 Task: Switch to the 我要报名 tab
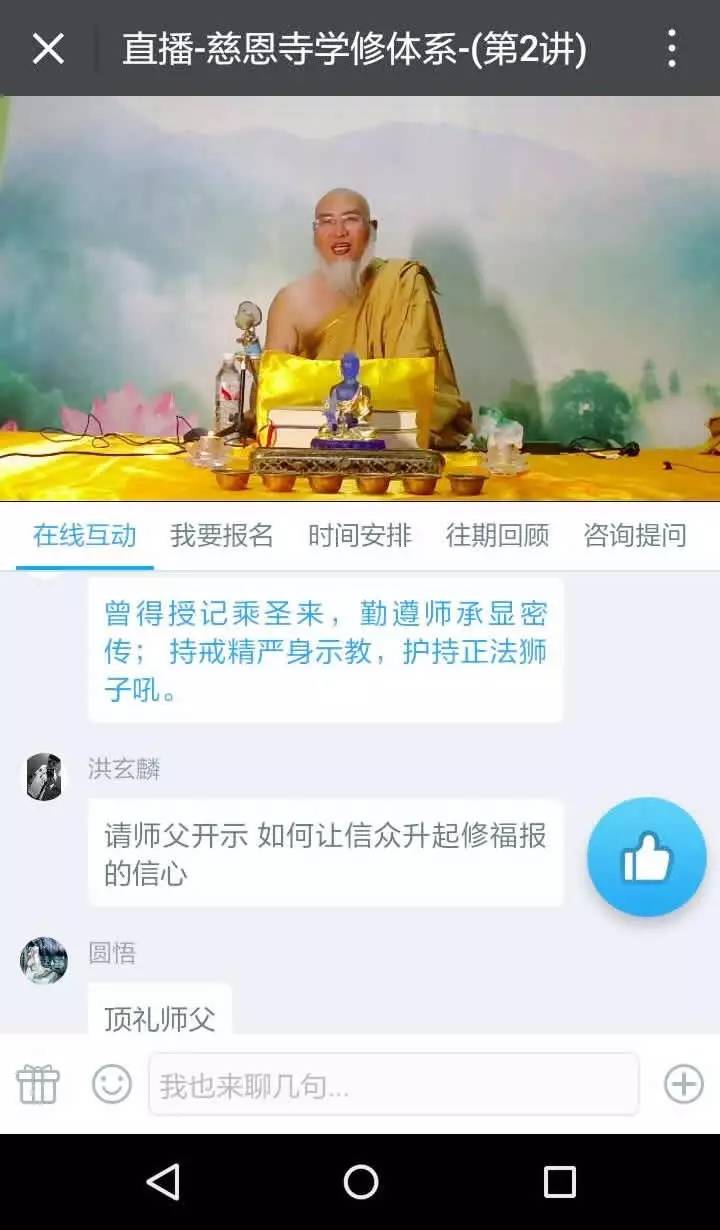pos(221,535)
